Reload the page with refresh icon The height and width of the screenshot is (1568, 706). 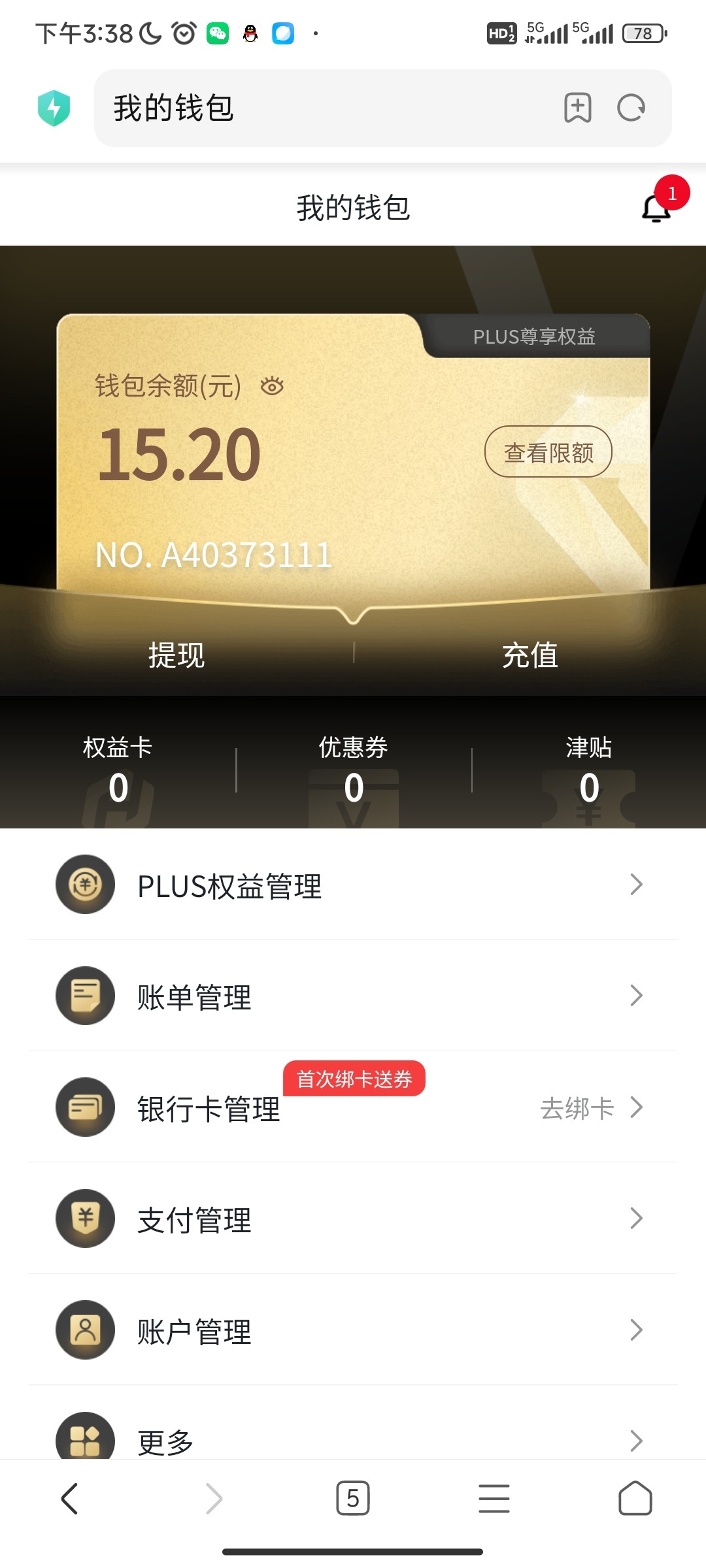pos(631,108)
